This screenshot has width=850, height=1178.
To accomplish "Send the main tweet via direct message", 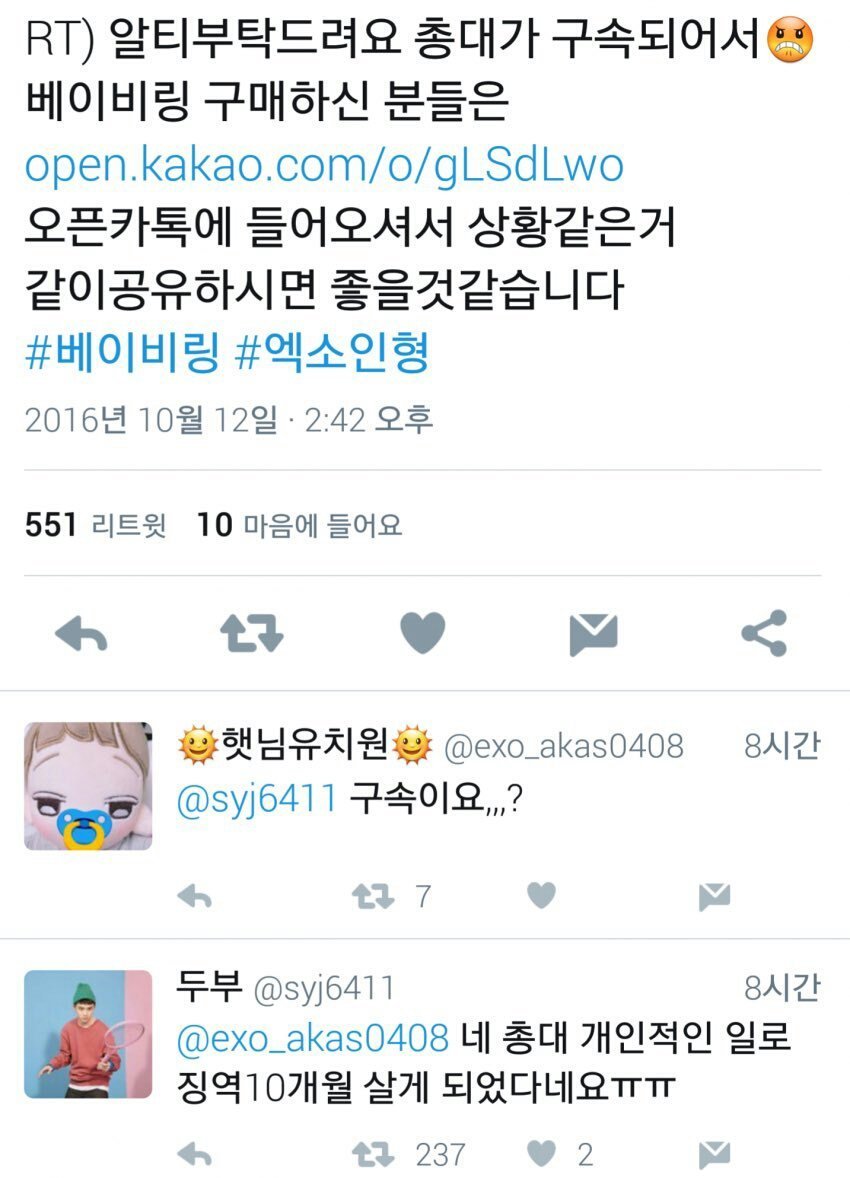I will (x=593, y=634).
